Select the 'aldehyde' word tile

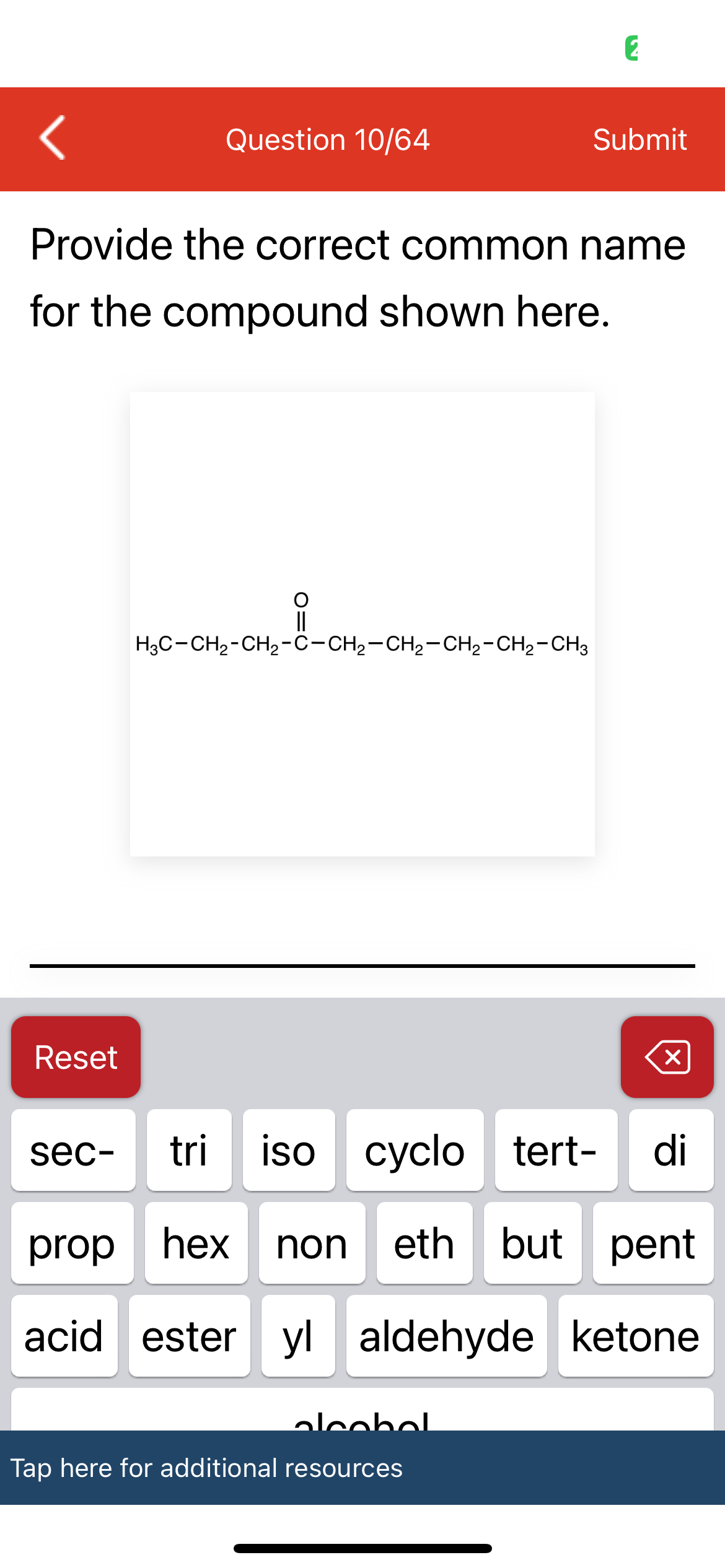[446, 1336]
